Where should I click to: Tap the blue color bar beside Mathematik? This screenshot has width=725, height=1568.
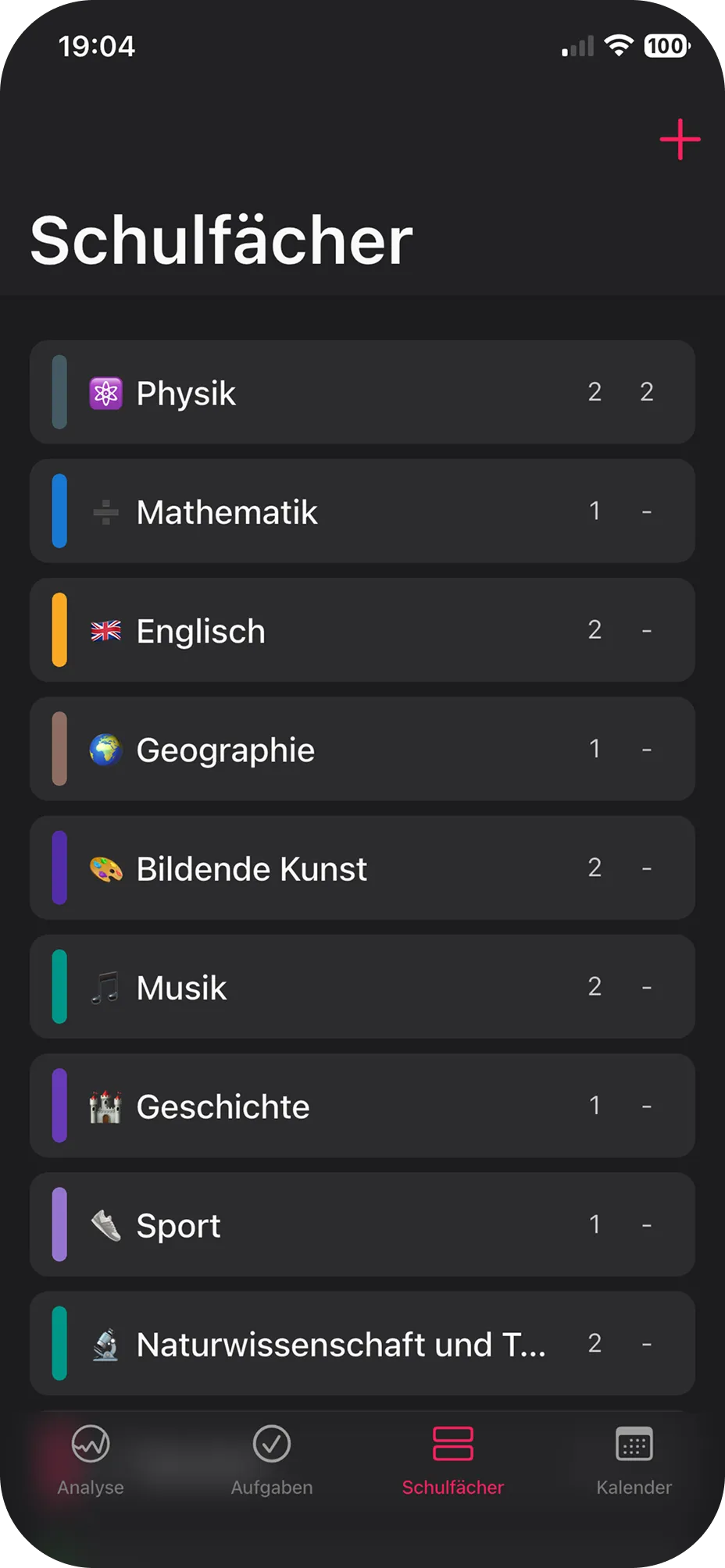59,511
